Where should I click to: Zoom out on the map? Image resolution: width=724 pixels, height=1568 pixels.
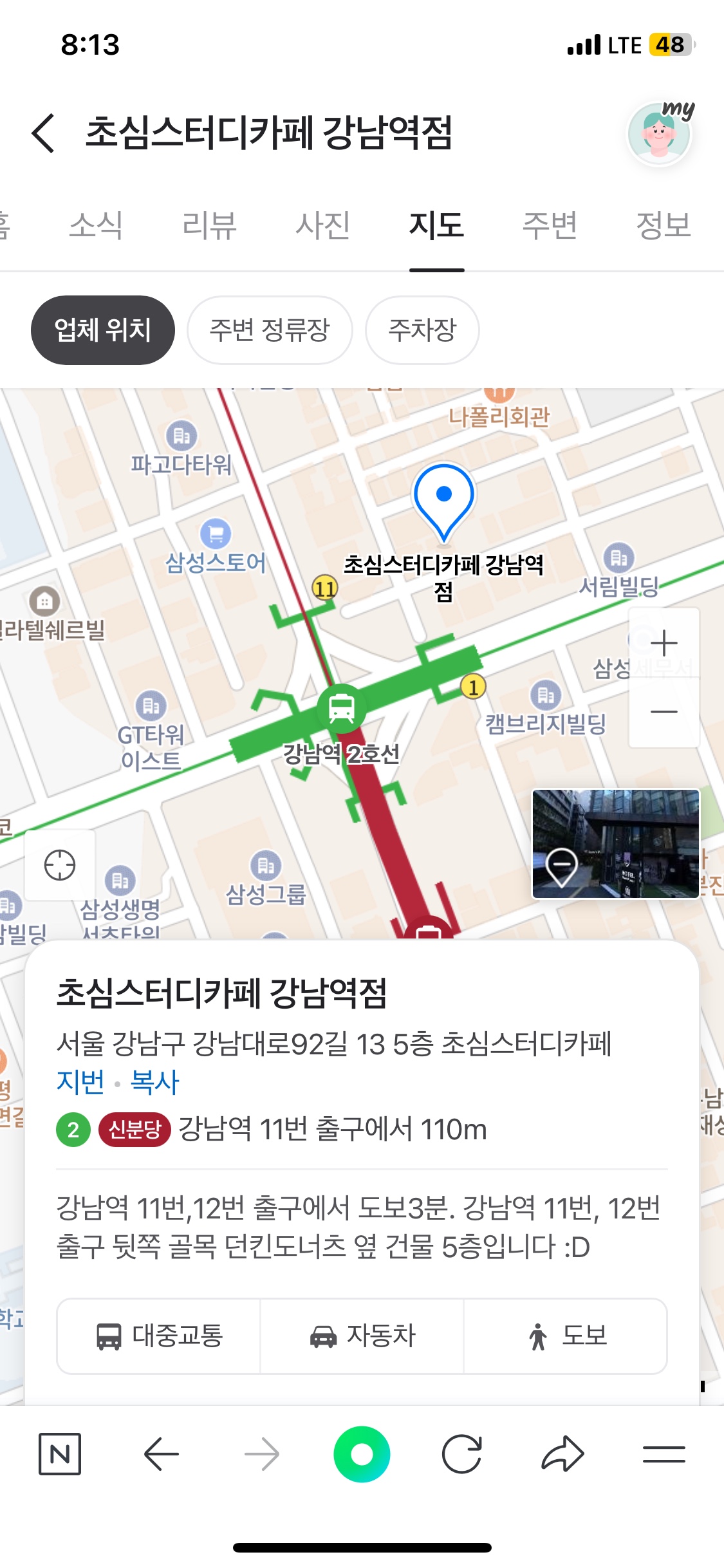pos(664,712)
